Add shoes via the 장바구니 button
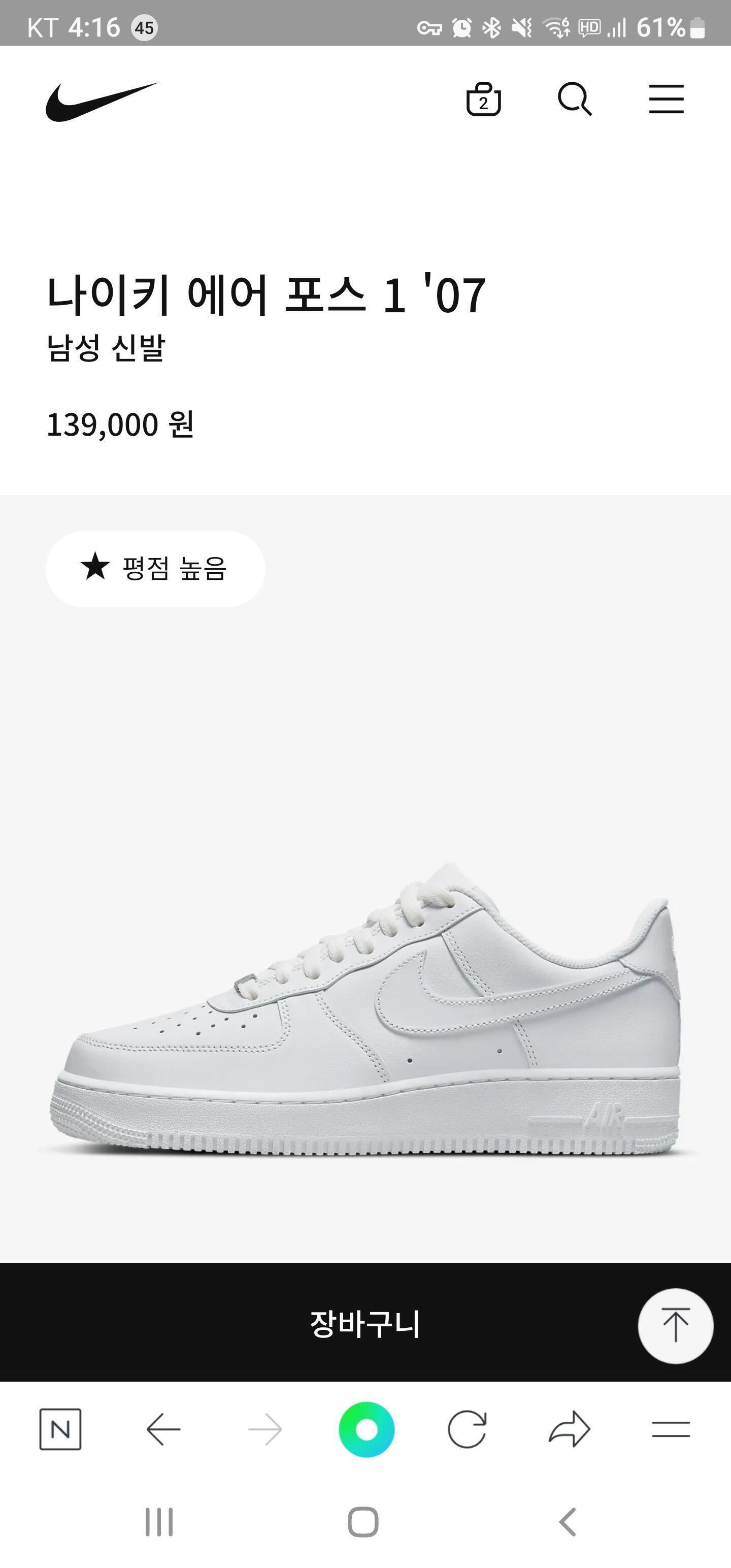Viewport: 731px width, 1568px height. (364, 1324)
